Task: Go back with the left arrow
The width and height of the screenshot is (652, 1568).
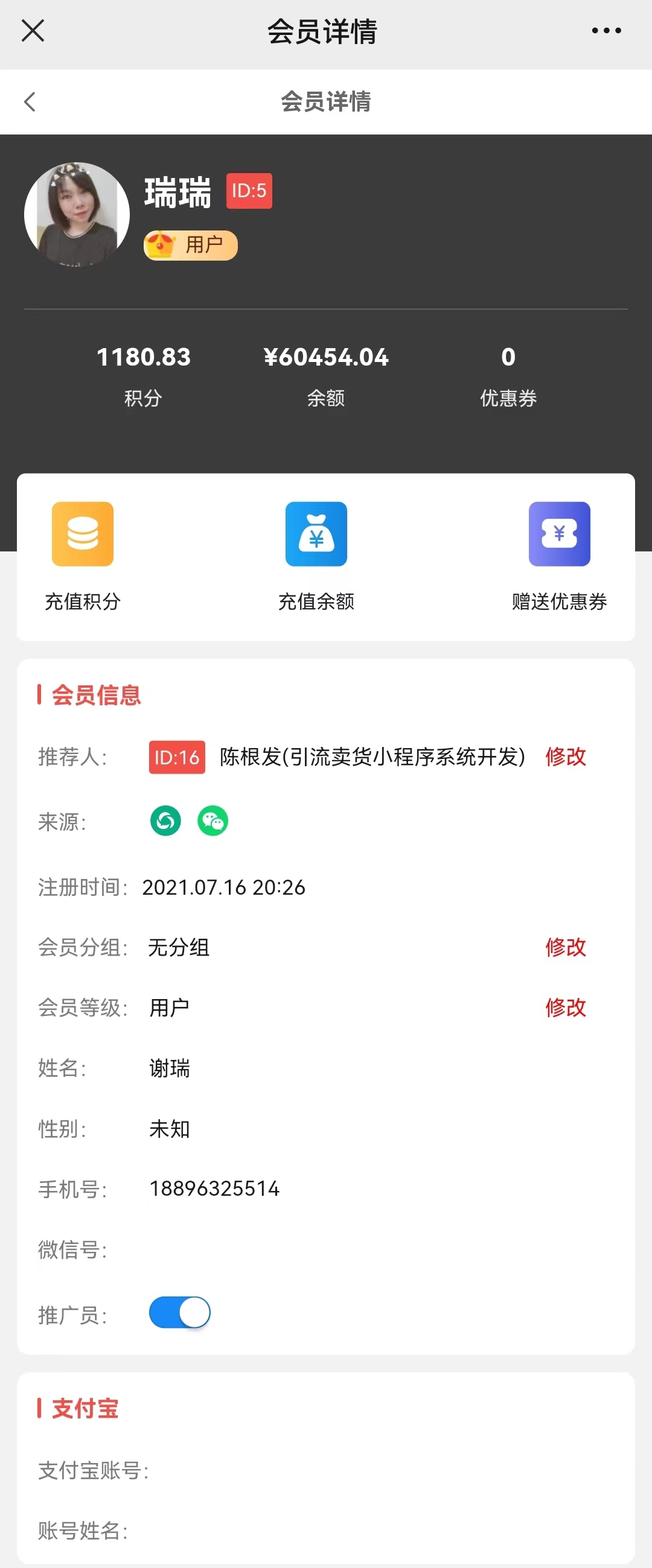Action: coord(30,101)
